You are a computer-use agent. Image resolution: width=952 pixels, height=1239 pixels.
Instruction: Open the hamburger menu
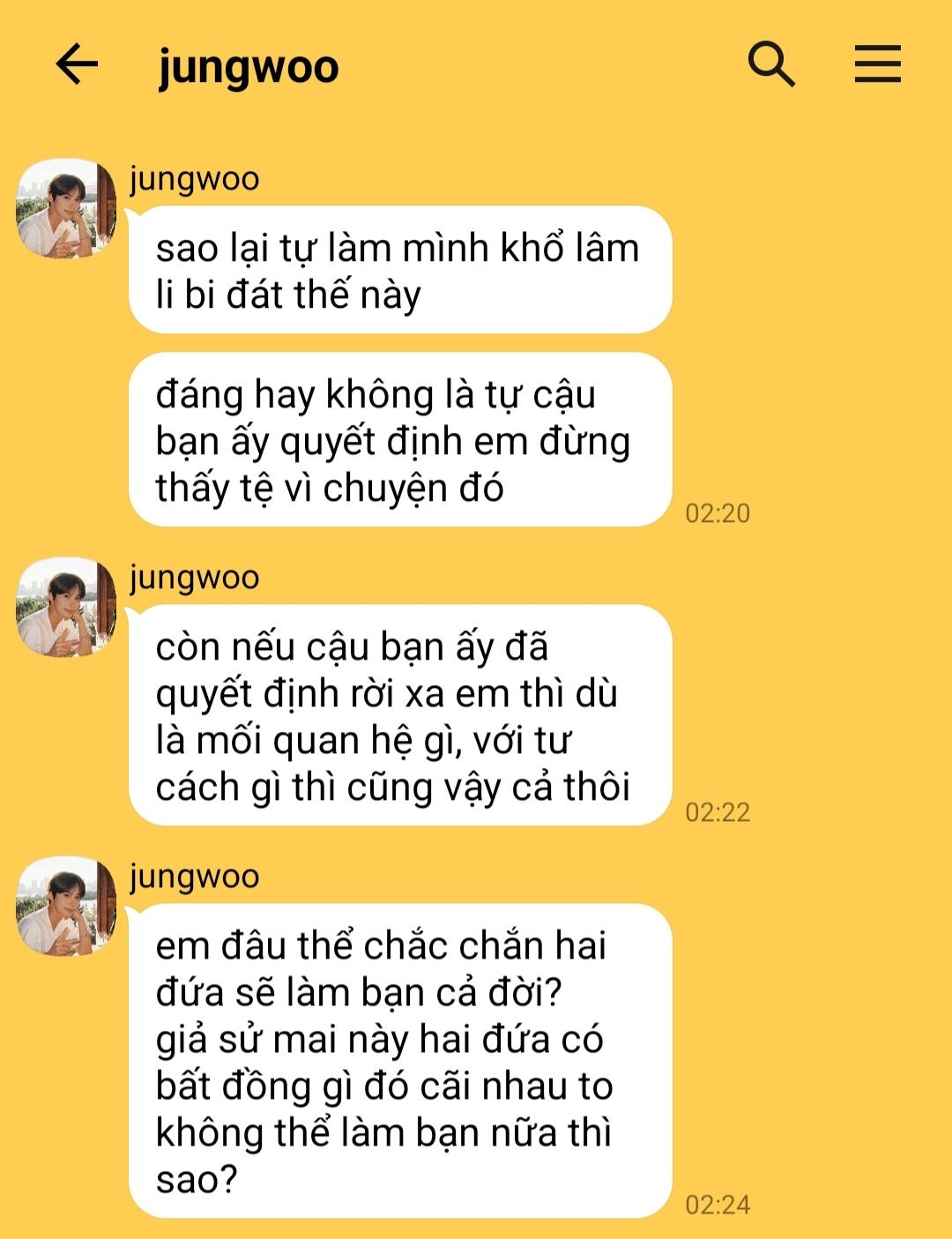[x=877, y=65]
